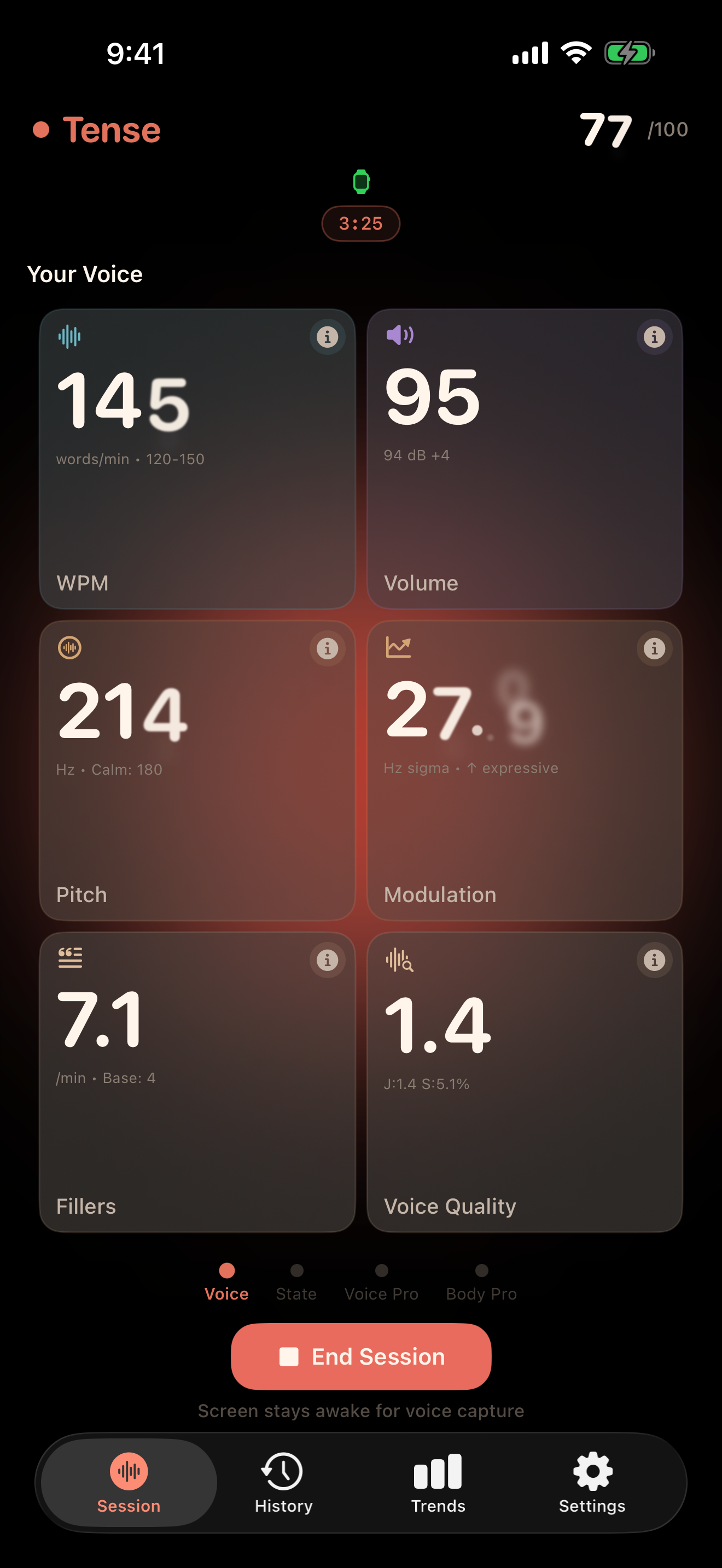This screenshot has width=722, height=1568.
Task: Switch to the State page
Action: pos(296,1282)
